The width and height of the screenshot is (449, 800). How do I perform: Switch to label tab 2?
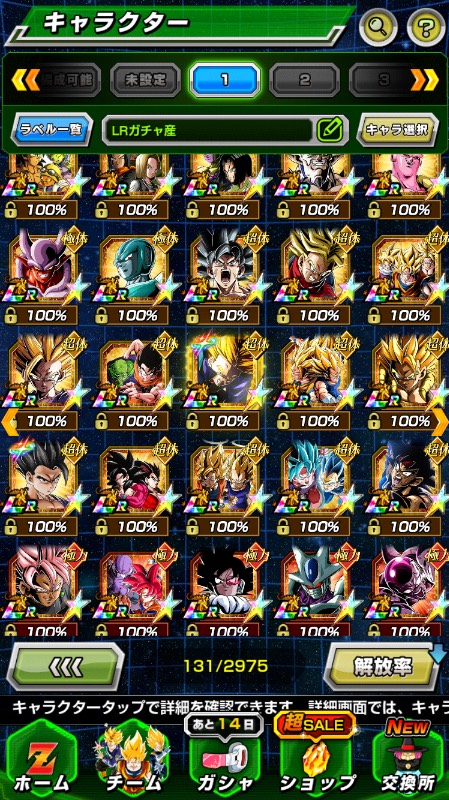pos(305,80)
